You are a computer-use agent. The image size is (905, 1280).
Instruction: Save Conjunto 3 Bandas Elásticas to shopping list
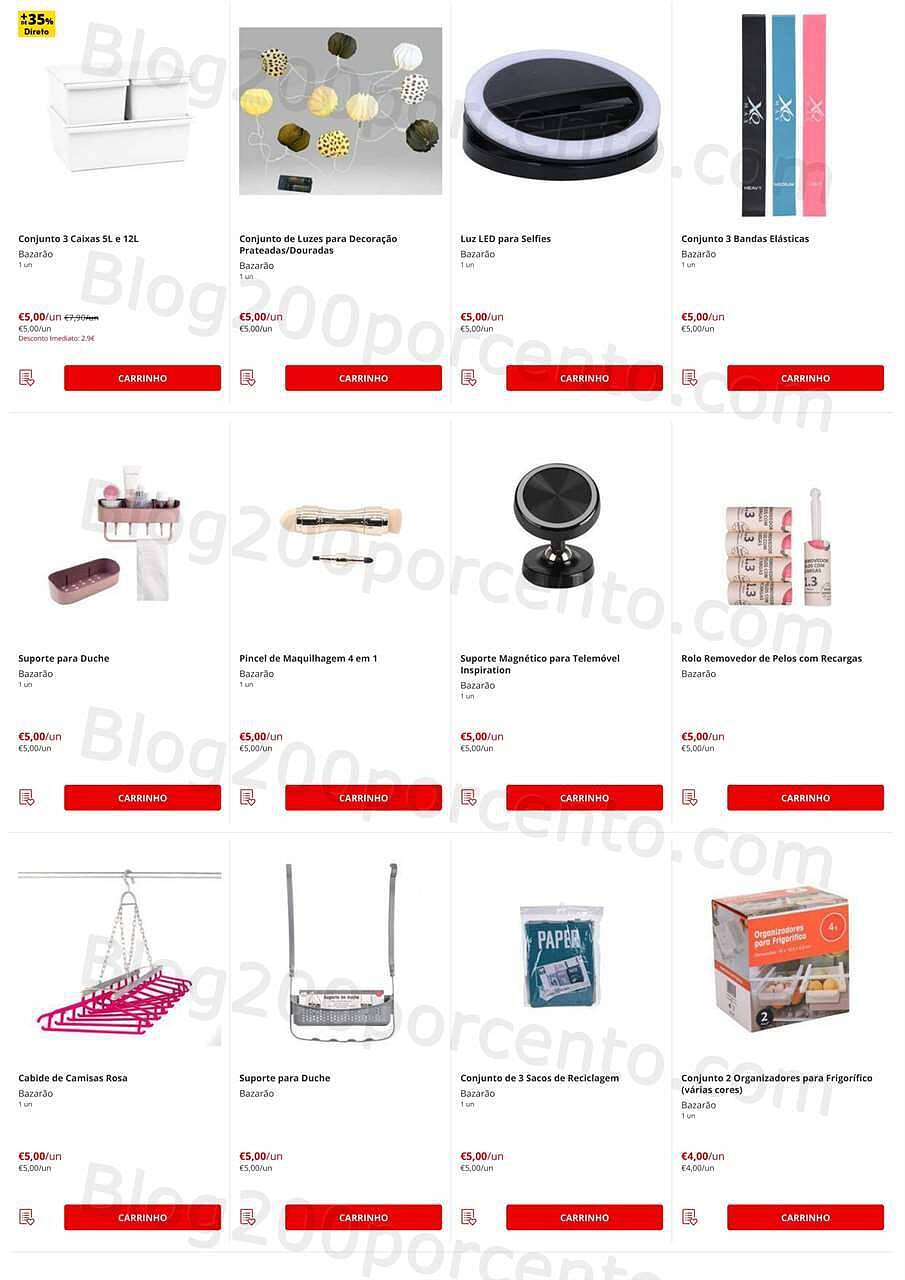[x=689, y=378]
